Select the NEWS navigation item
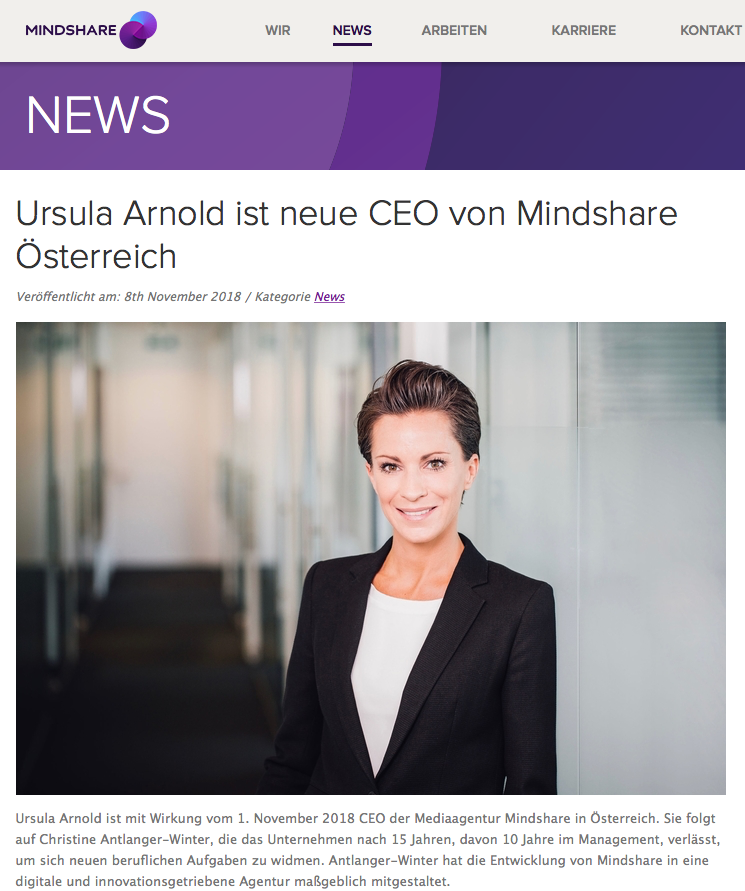Image resolution: width=745 pixels, height=891 pixels. (x=352, y=30)
